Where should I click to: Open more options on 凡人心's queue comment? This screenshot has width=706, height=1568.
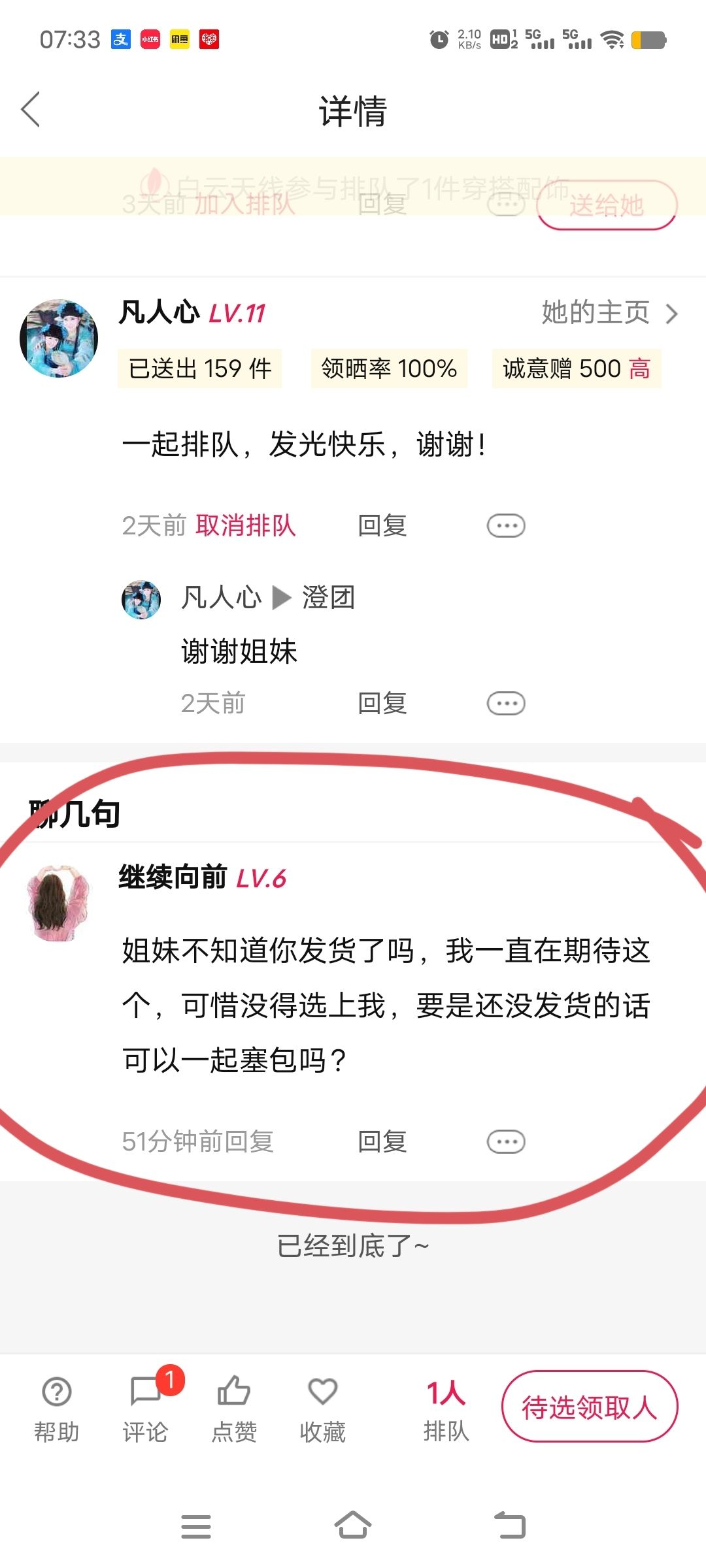[506, 525]
